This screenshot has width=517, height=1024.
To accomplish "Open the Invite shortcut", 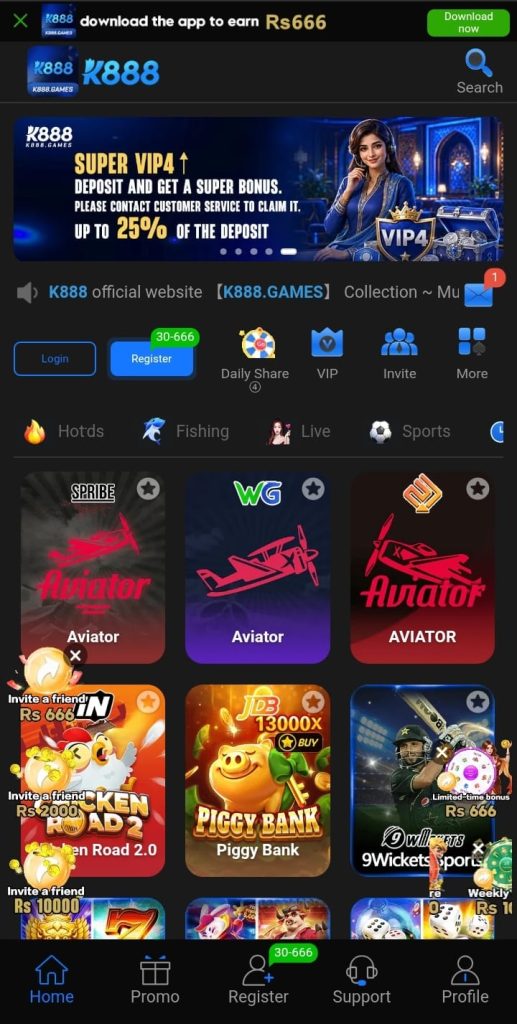I will pos(400,354).
